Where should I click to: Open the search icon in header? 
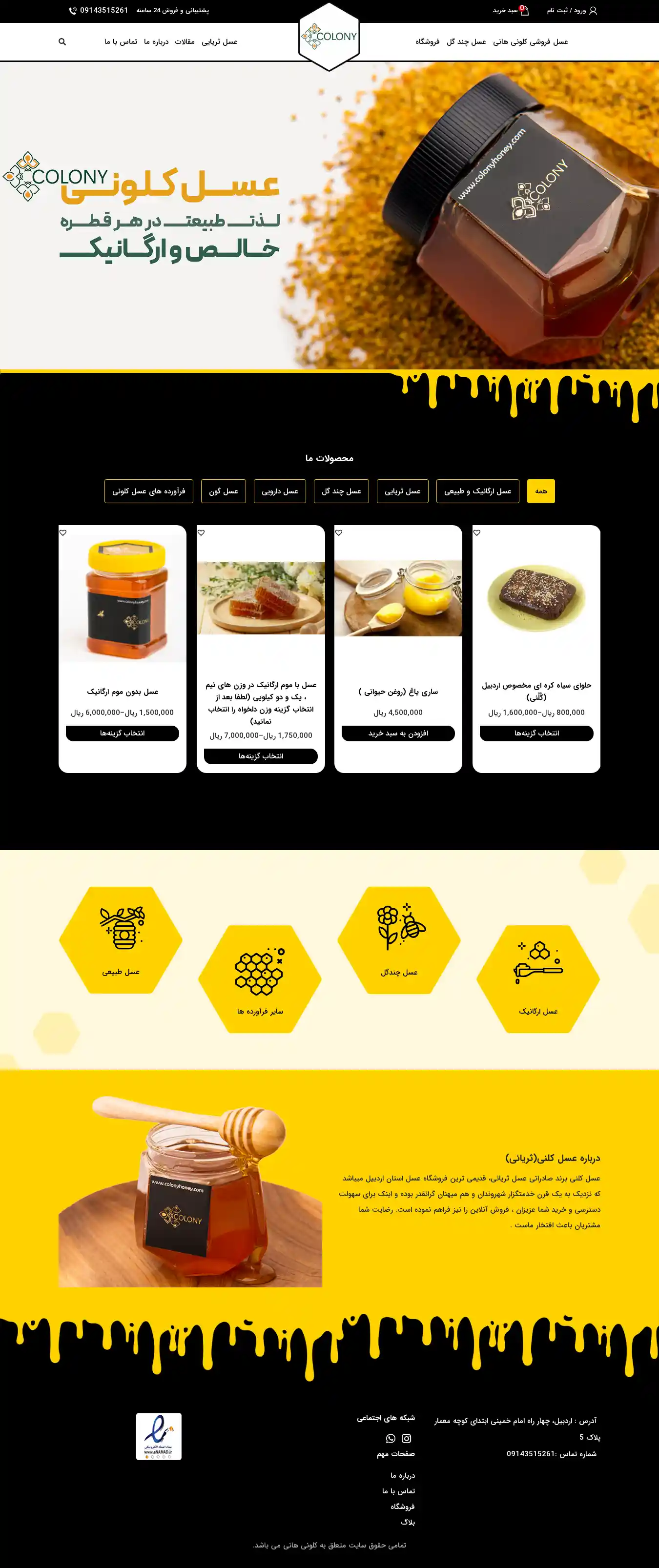[x=62, y=42]
